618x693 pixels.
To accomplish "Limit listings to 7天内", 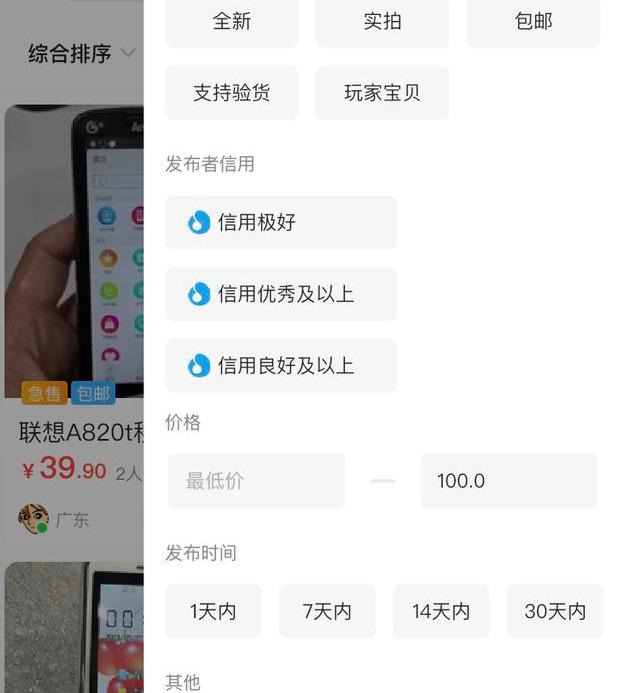I will (x=327, y=611).
